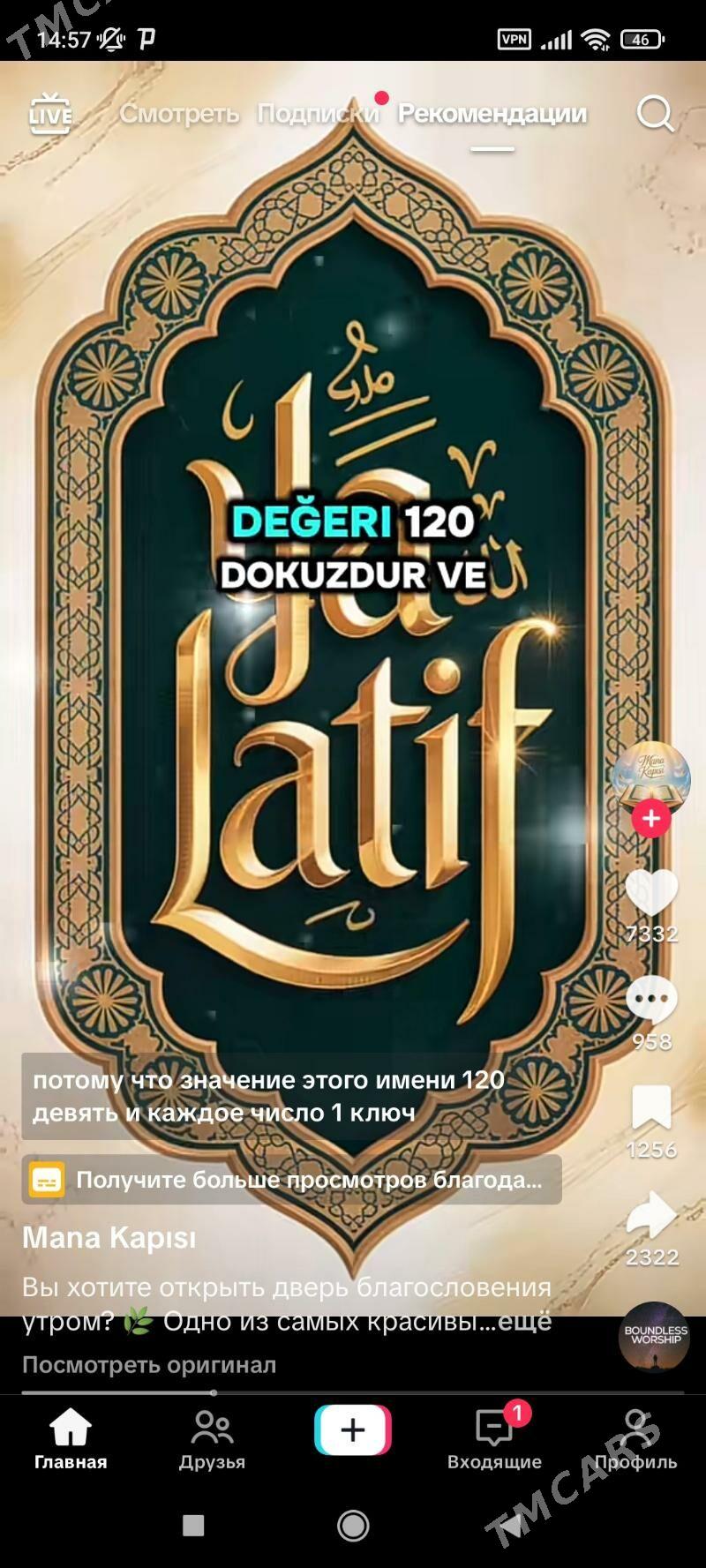Switch to the Профиль tab

click(x=635, y=1440)
